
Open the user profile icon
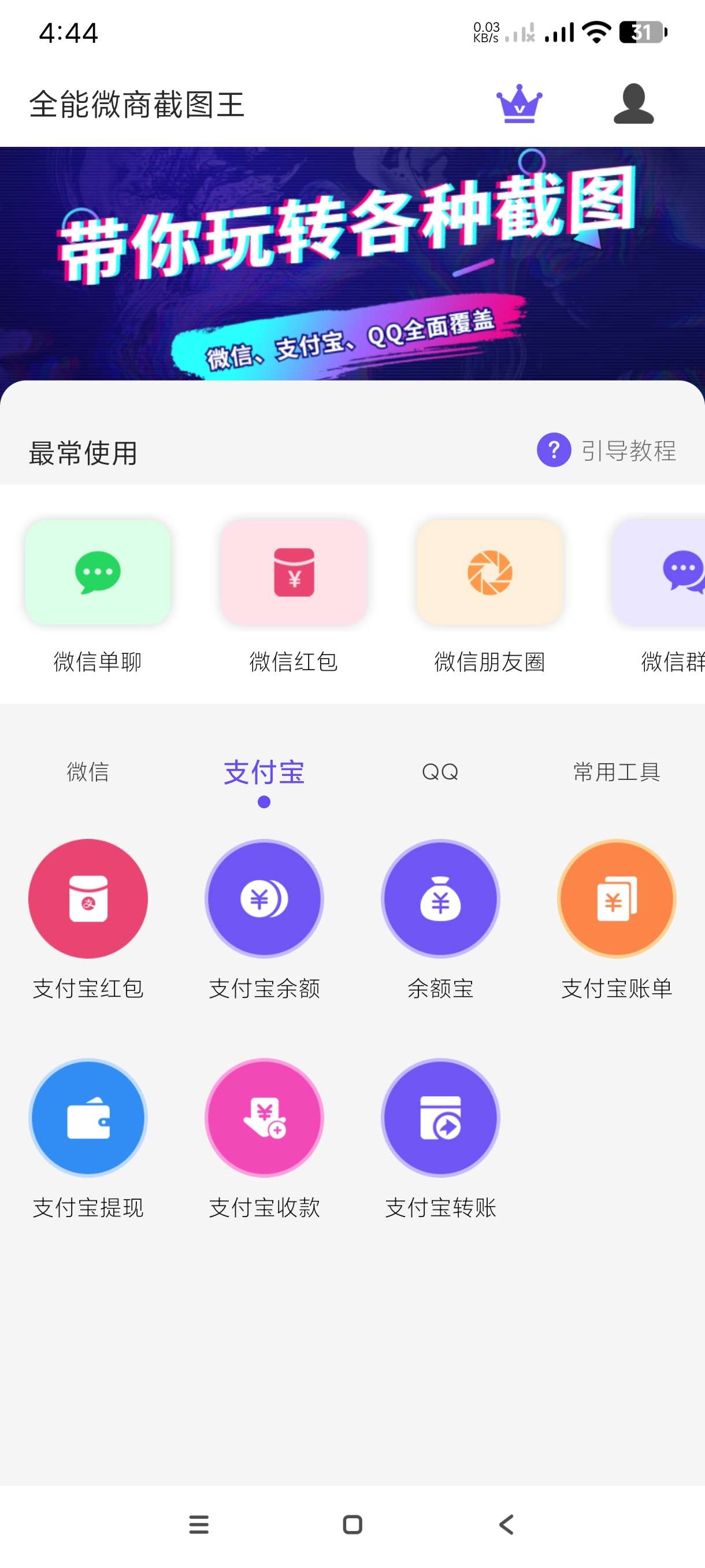coord(633,103)
